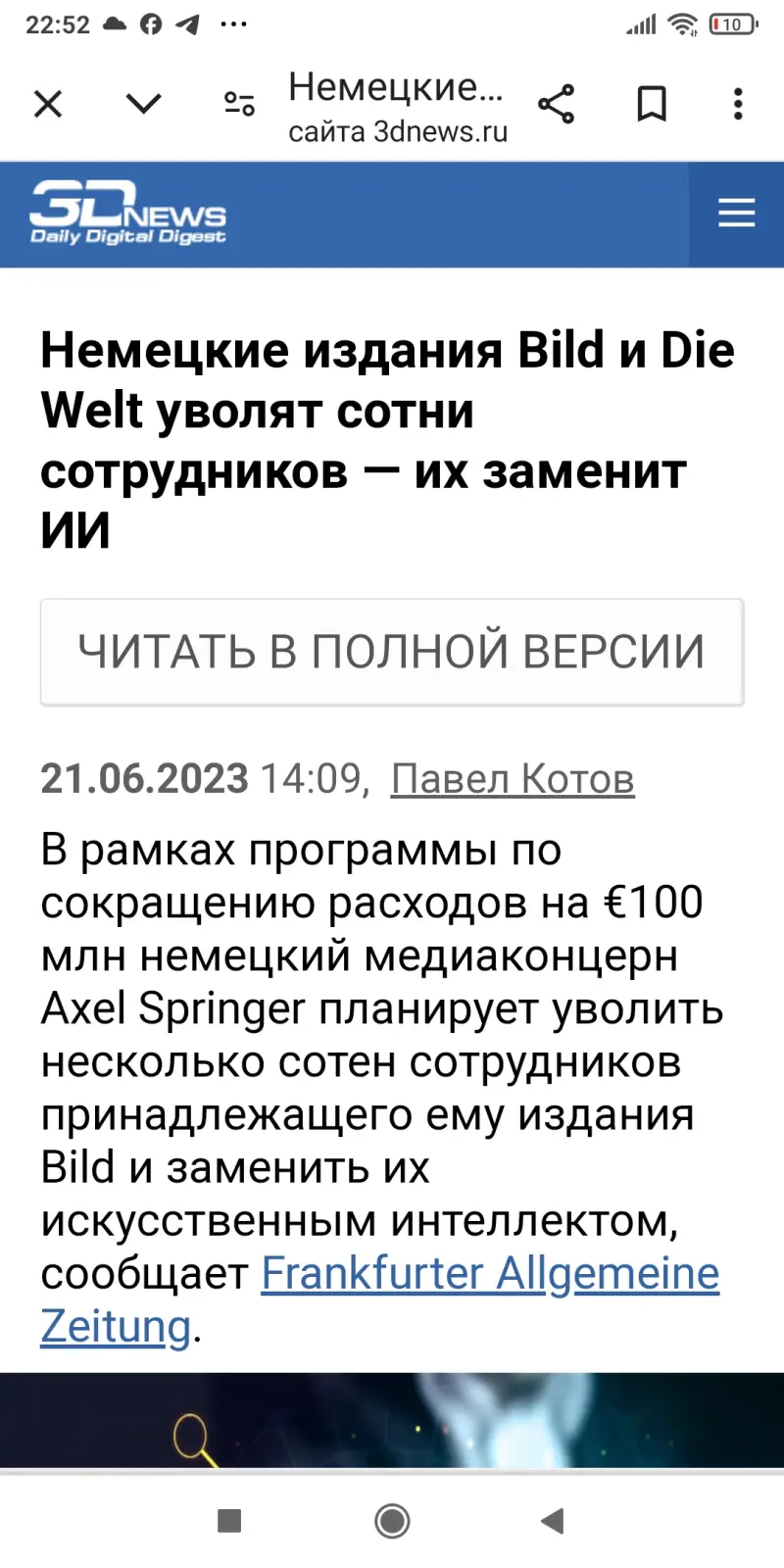This screenshot has height=1568, width=784.
Task: Open the browser overflow menu
Action: click(x=738, y=104)
